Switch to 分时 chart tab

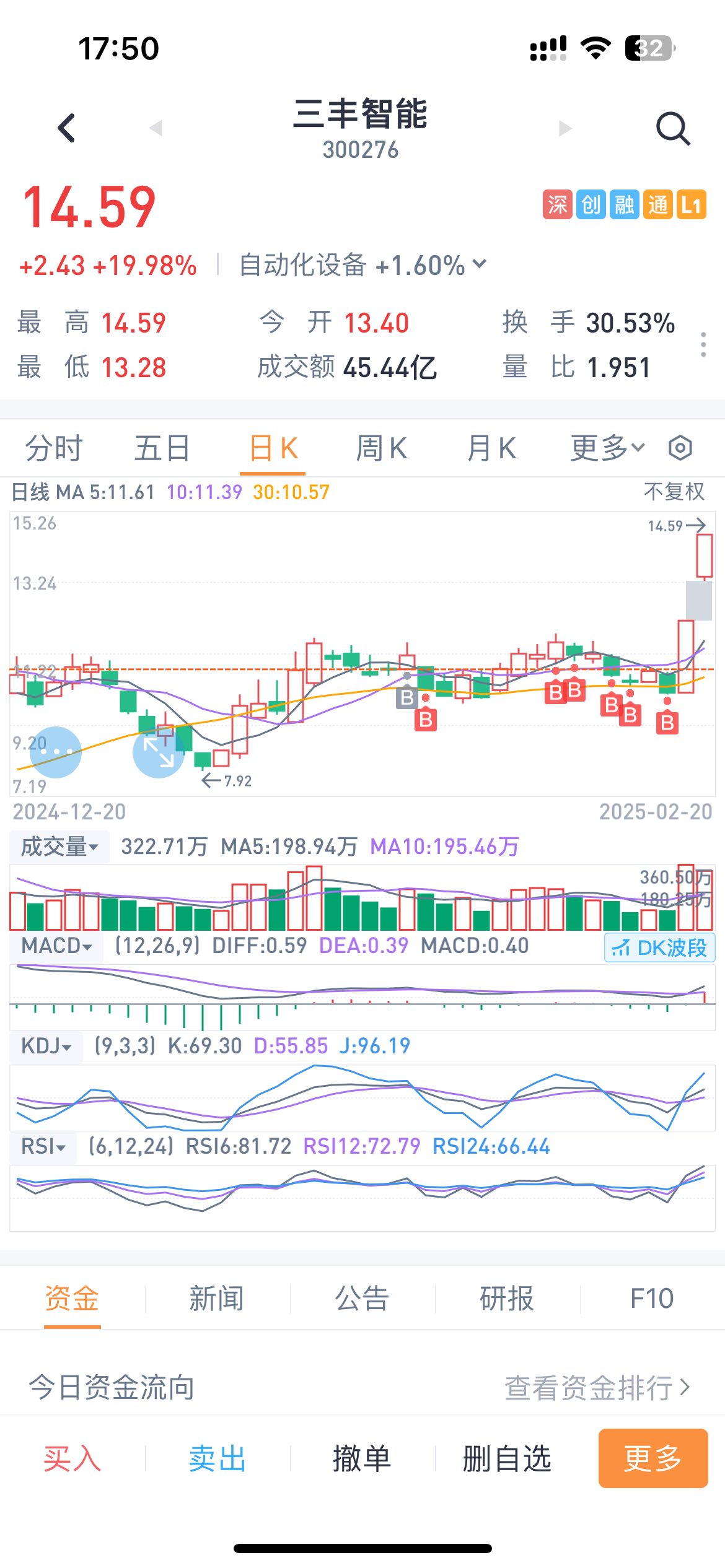coord(54,448)
